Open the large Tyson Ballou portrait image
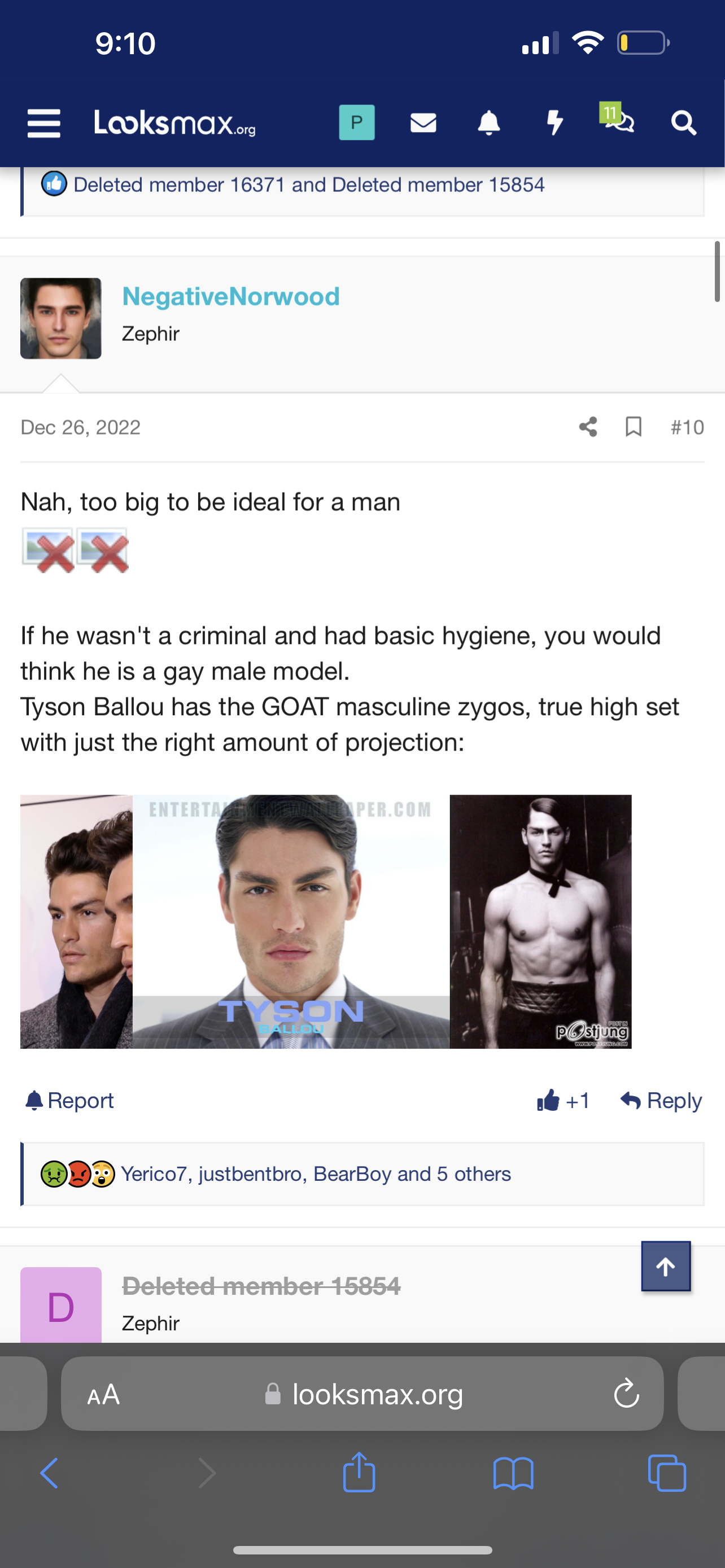 tap(291, 921)
